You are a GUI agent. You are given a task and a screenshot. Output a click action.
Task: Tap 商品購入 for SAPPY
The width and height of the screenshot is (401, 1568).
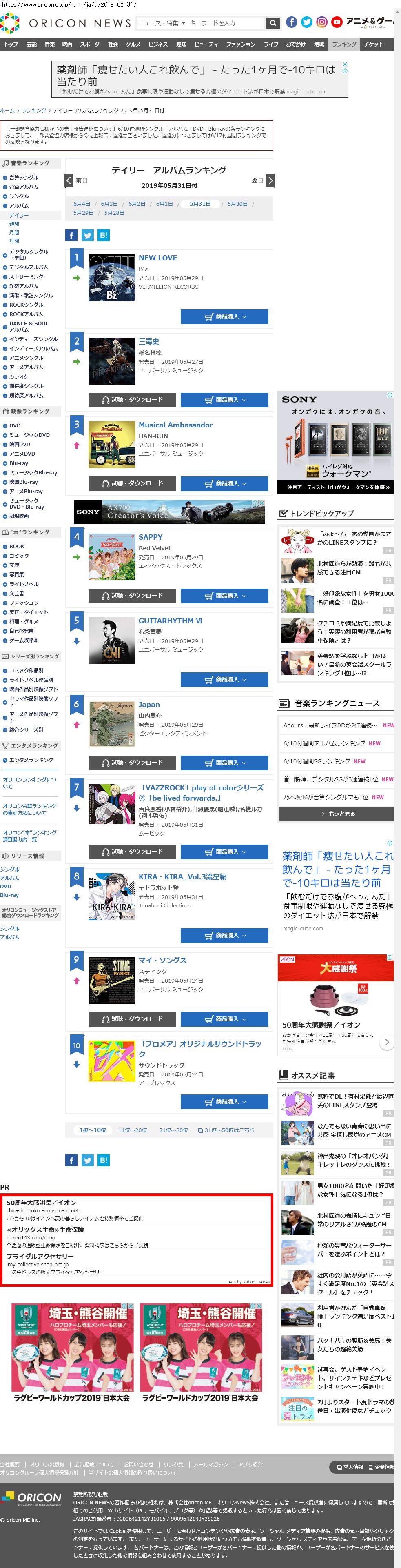point(224,595)
